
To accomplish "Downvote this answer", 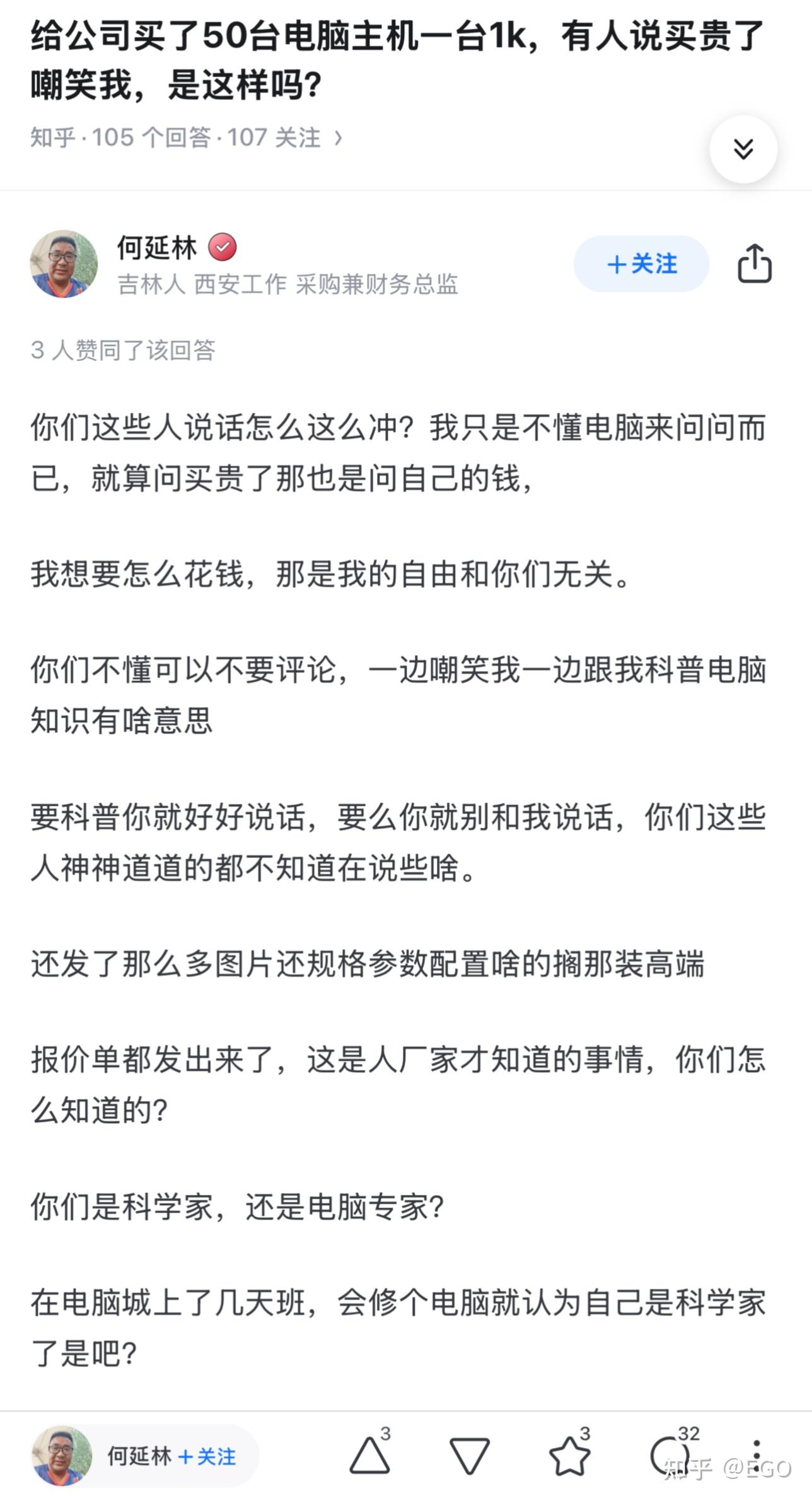I will pyautogui.click(x=470, y=1456).
